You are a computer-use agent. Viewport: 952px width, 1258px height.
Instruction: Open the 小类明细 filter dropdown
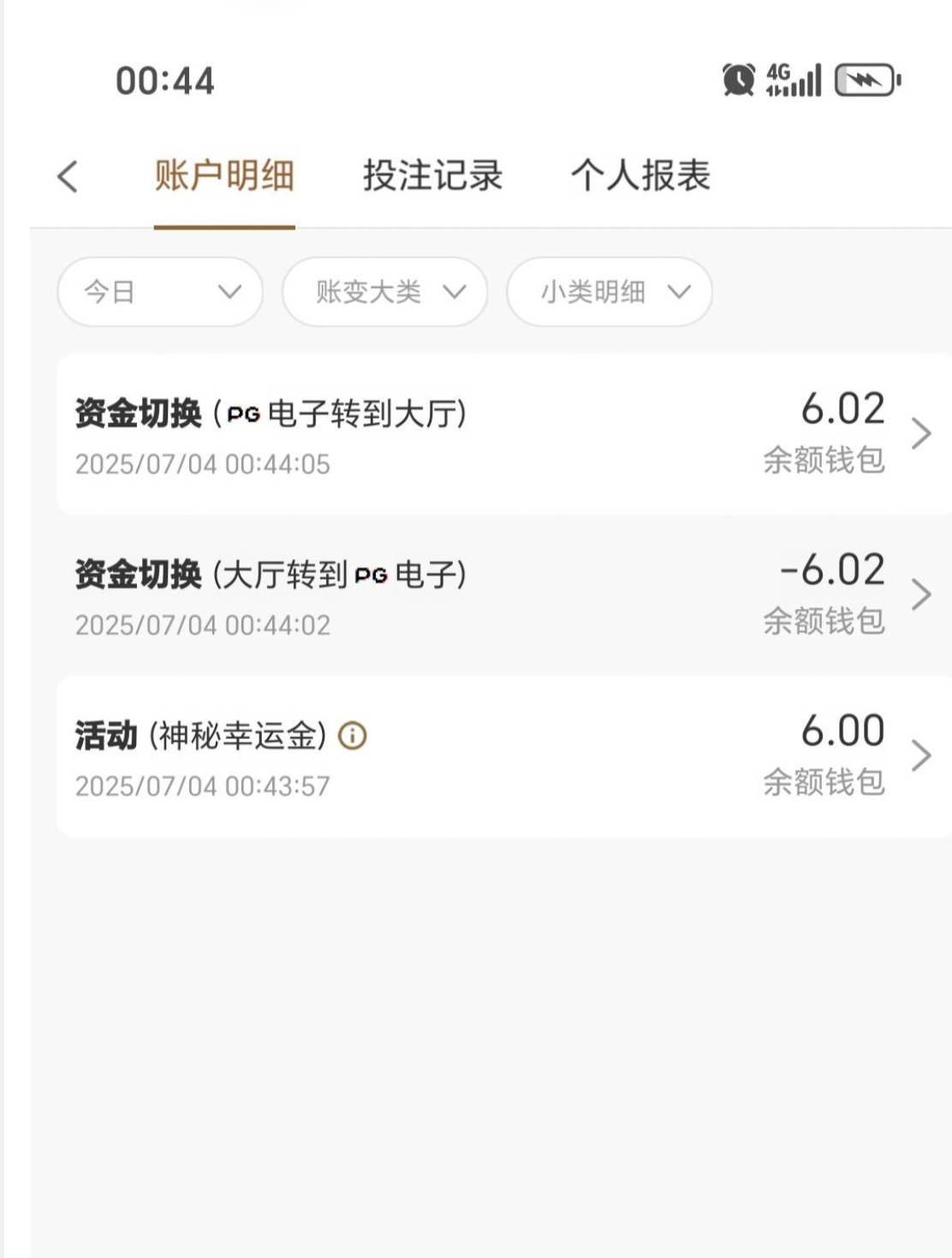pos(610,292)
